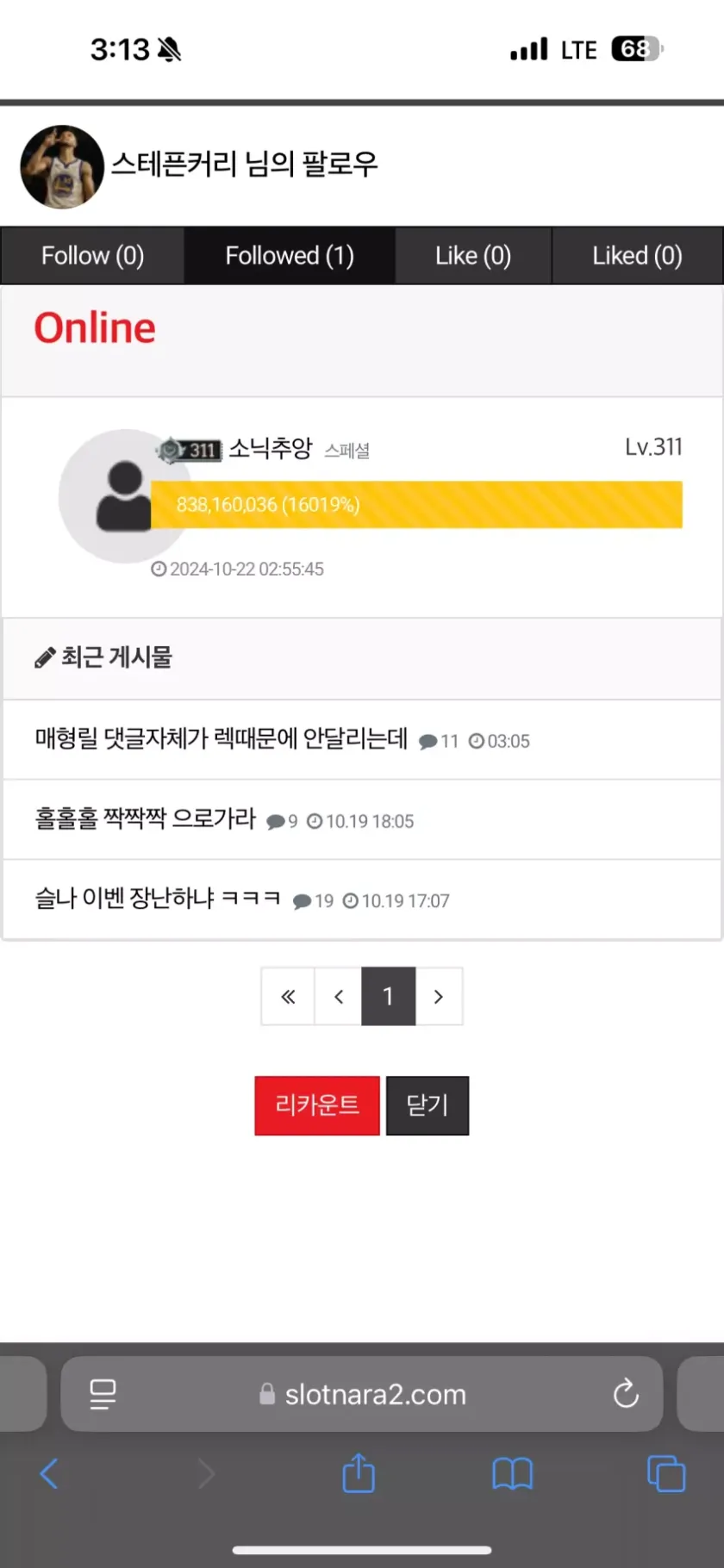Tap the slotnara2.com address bar
The height and width of the screenshot is (1568, 724).
pos(375,1394)
